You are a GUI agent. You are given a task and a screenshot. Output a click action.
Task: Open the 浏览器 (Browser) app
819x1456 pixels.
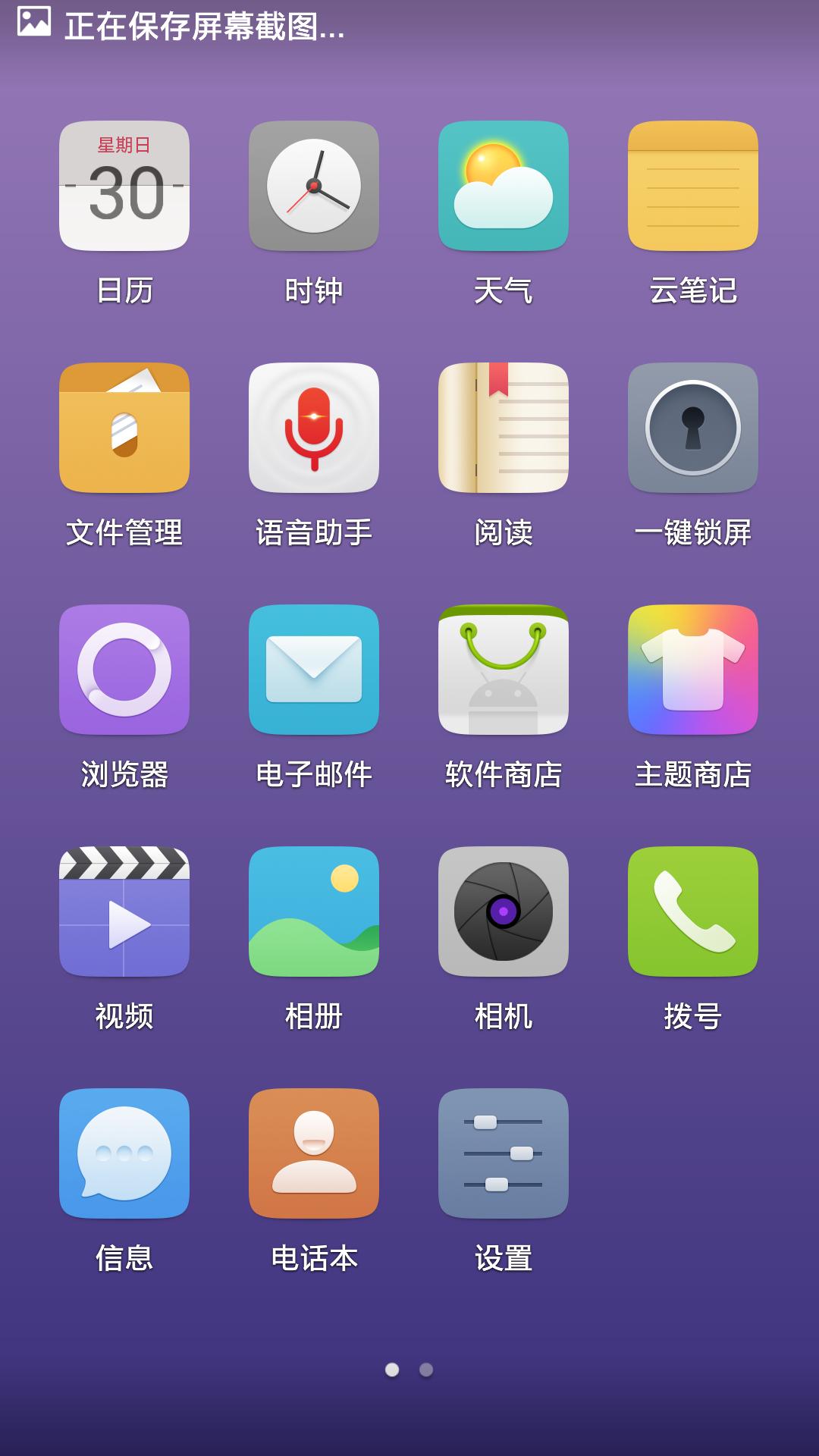[124, 670]
